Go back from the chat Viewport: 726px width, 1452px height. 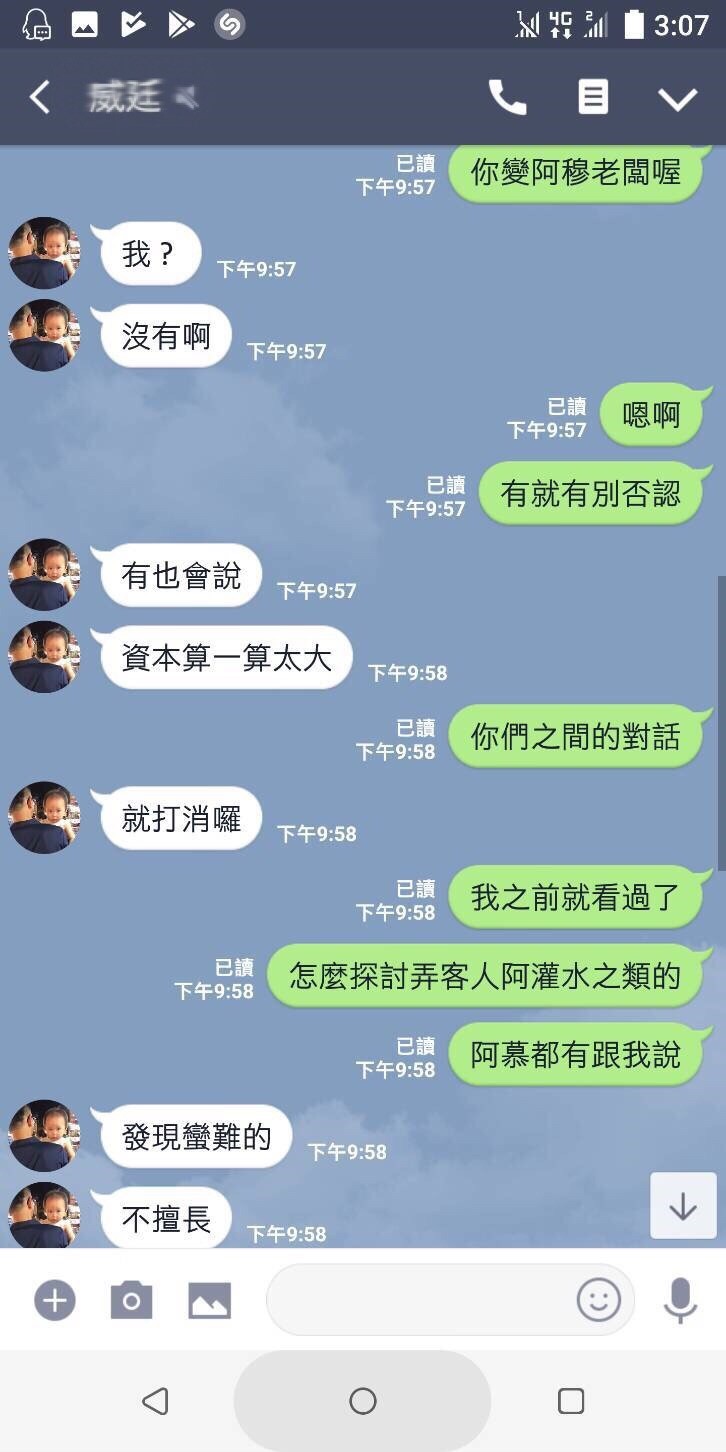click(x=40, y=97)
